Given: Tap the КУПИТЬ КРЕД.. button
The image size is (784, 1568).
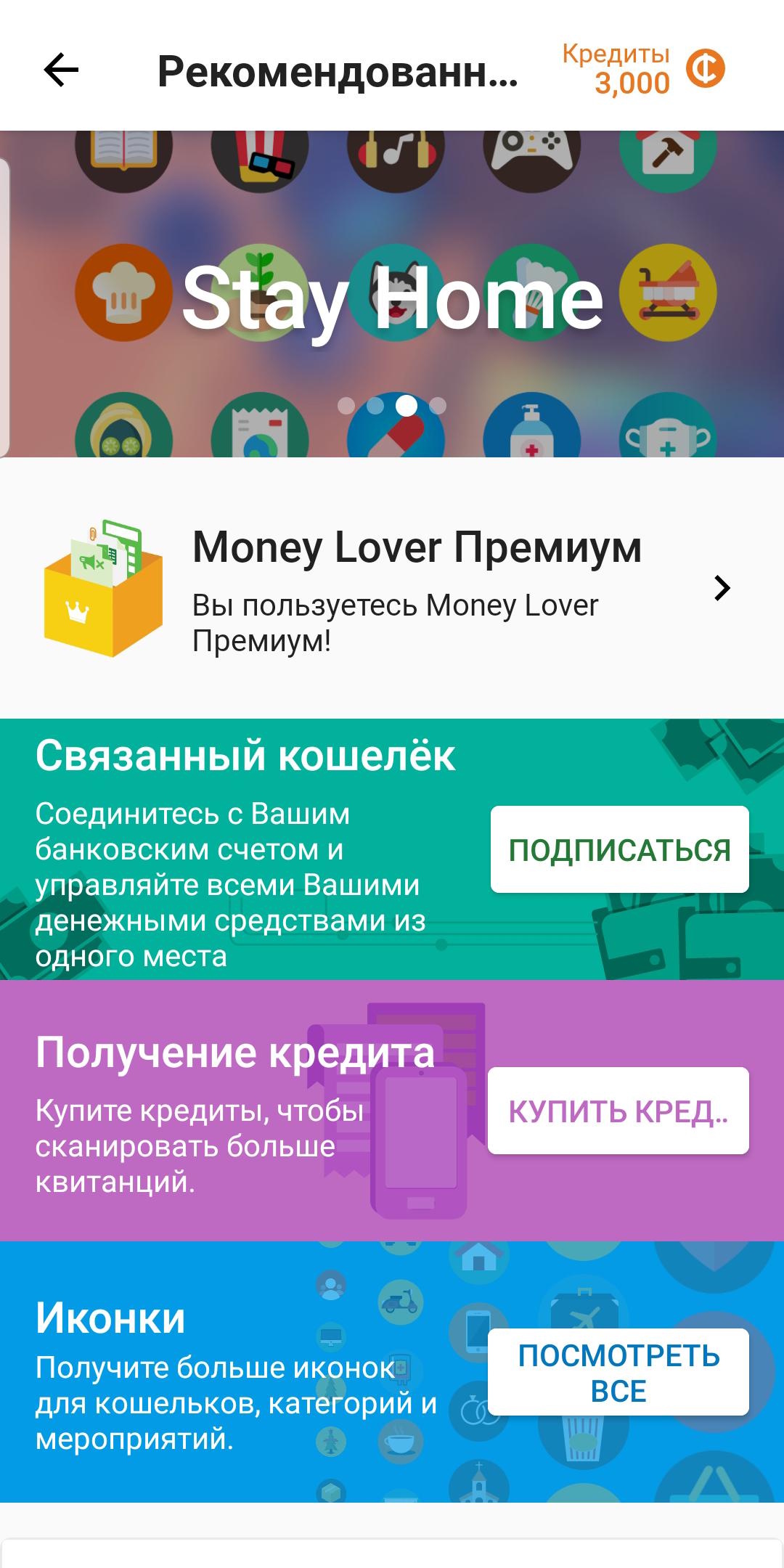Looking at the screenshot, I should pyautogui.click(x=618, y=1111).
